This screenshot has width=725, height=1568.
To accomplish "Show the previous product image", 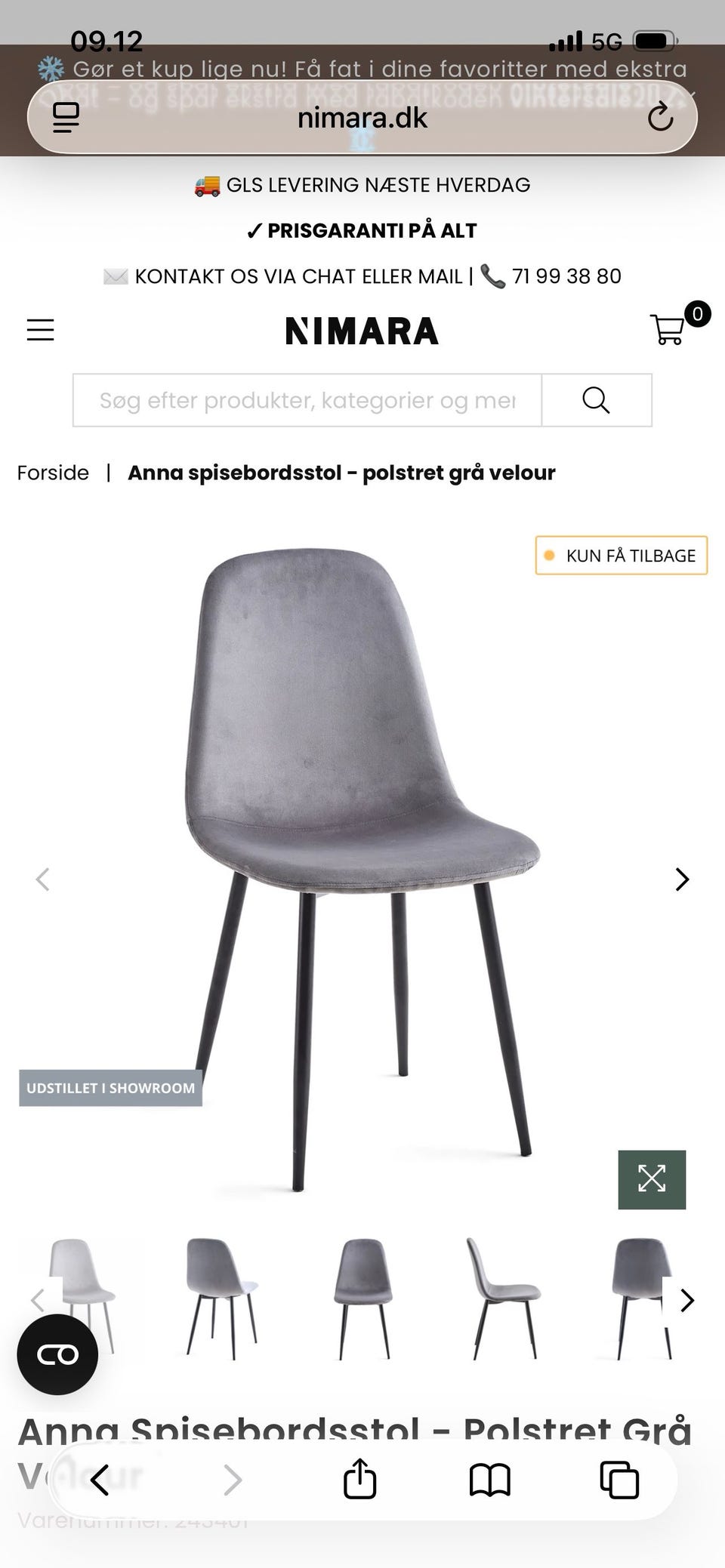I will (x=44, y=879).
